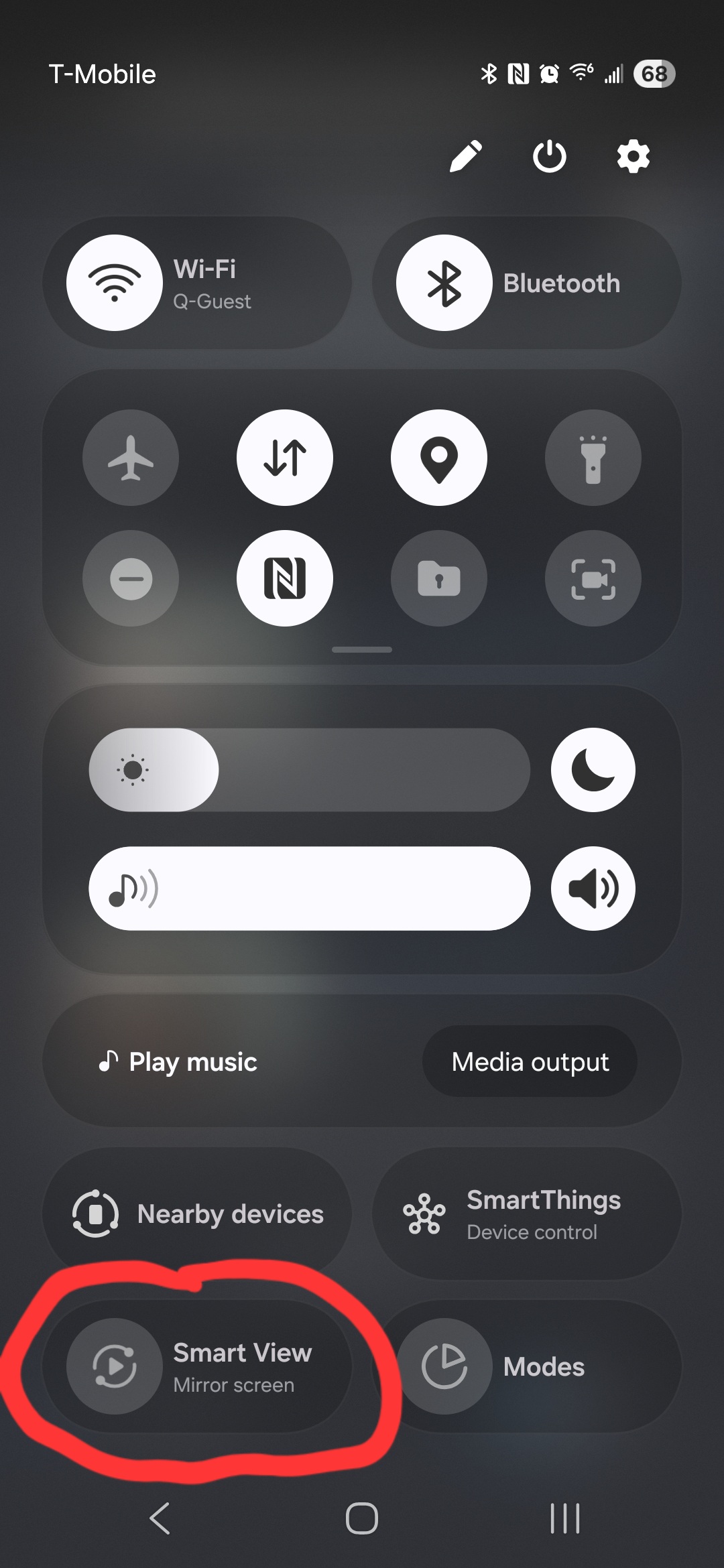Open Secure Folder toggle
This screenshot has height=1568, width=724.
pos(439,578)
